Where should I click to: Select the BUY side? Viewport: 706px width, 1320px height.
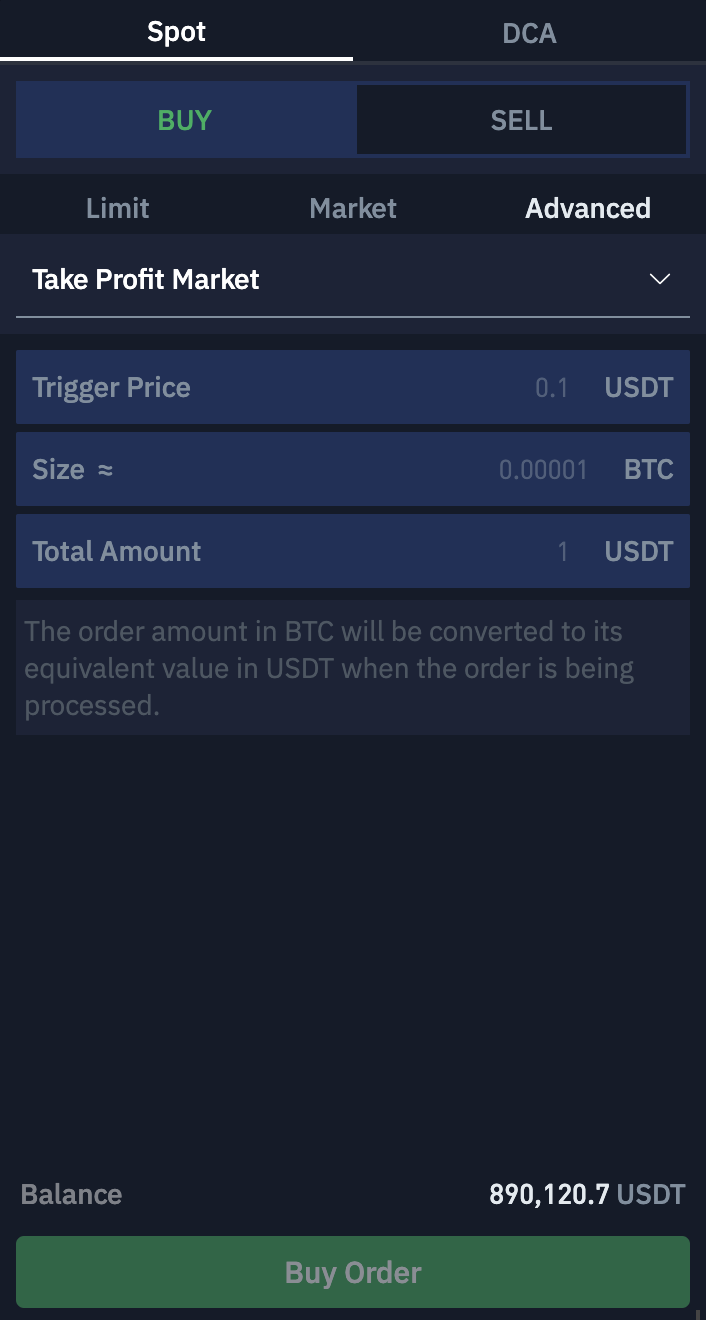tap(185, 120)
